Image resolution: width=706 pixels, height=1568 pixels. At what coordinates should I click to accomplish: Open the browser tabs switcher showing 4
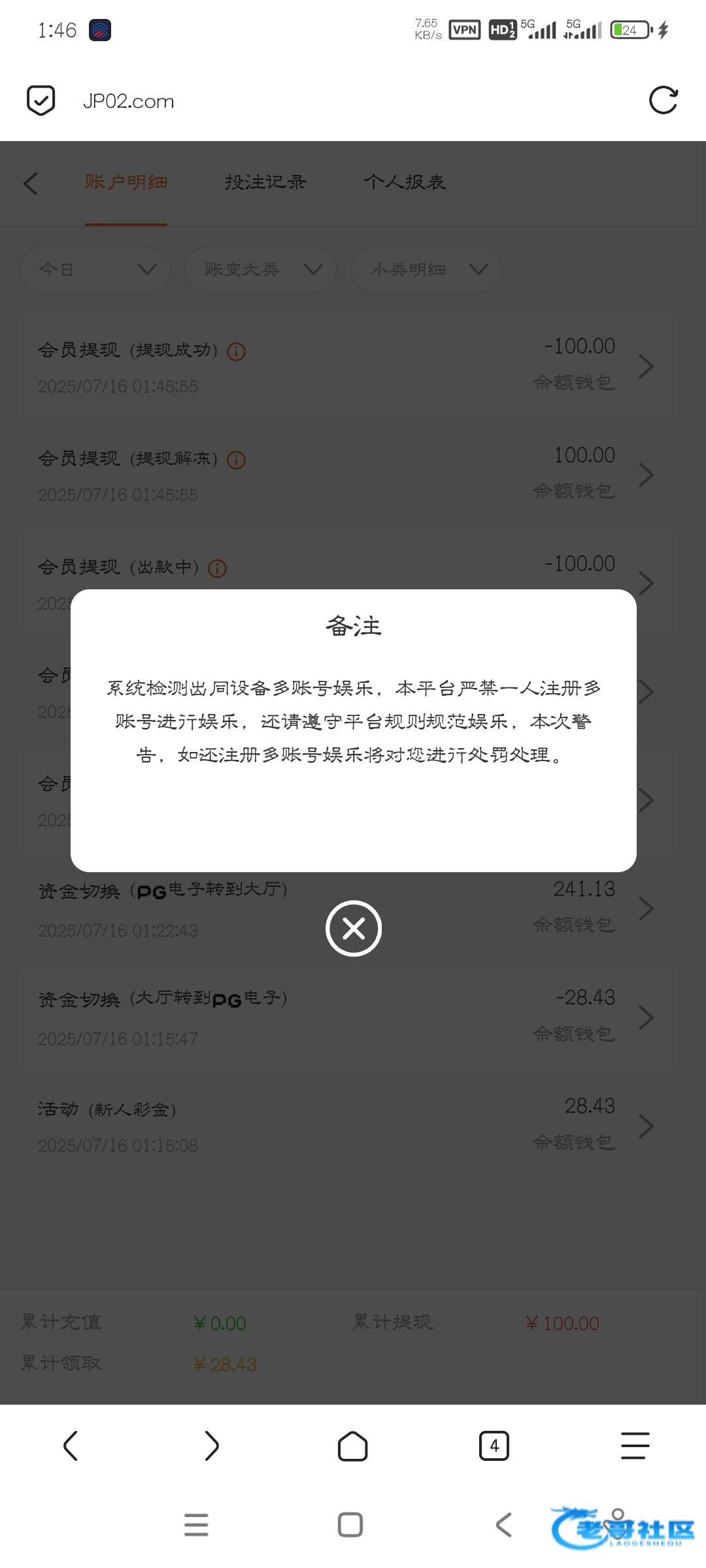click(x=494, y=1445)
